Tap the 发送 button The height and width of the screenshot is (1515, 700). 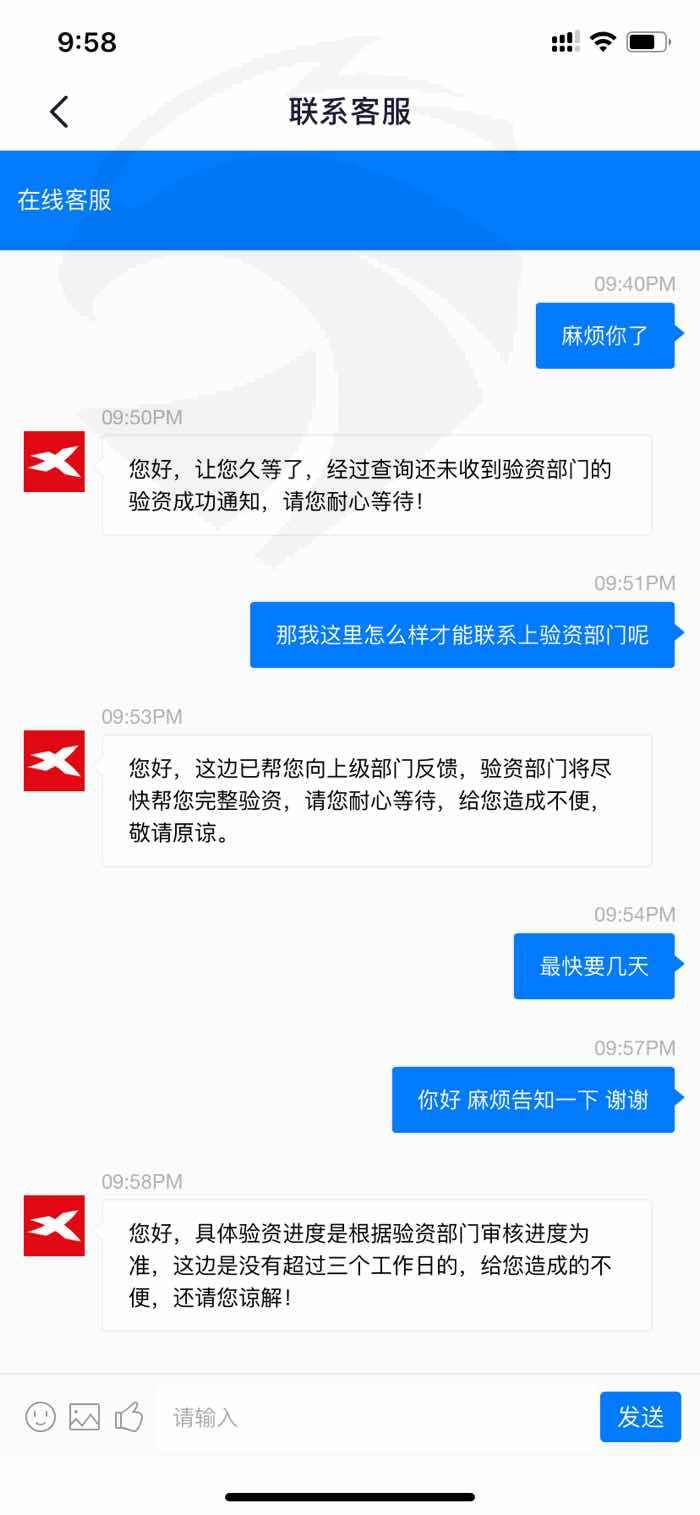[x=640, y=1417]
